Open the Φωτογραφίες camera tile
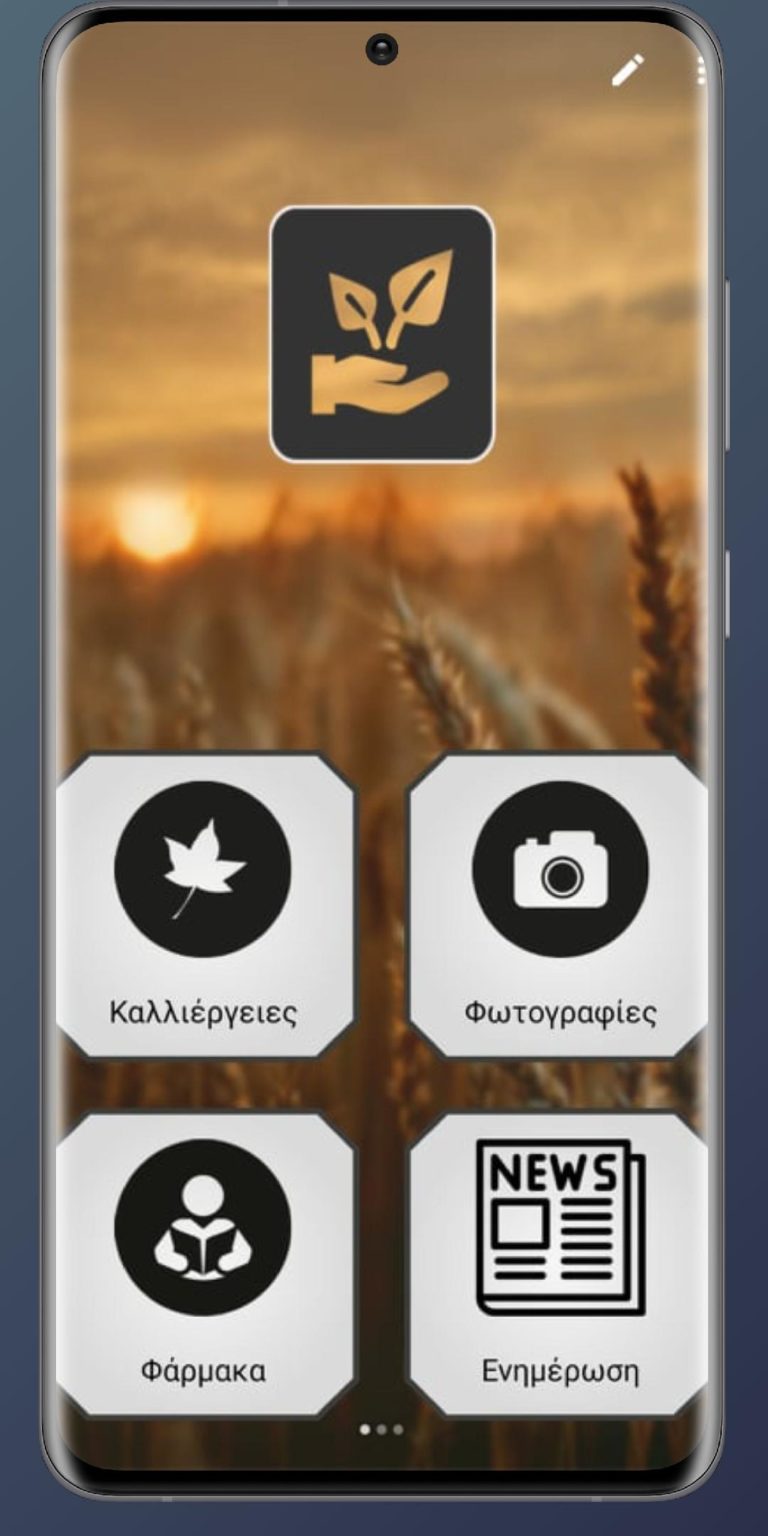The image size is (768, 1536). point(559,905)
